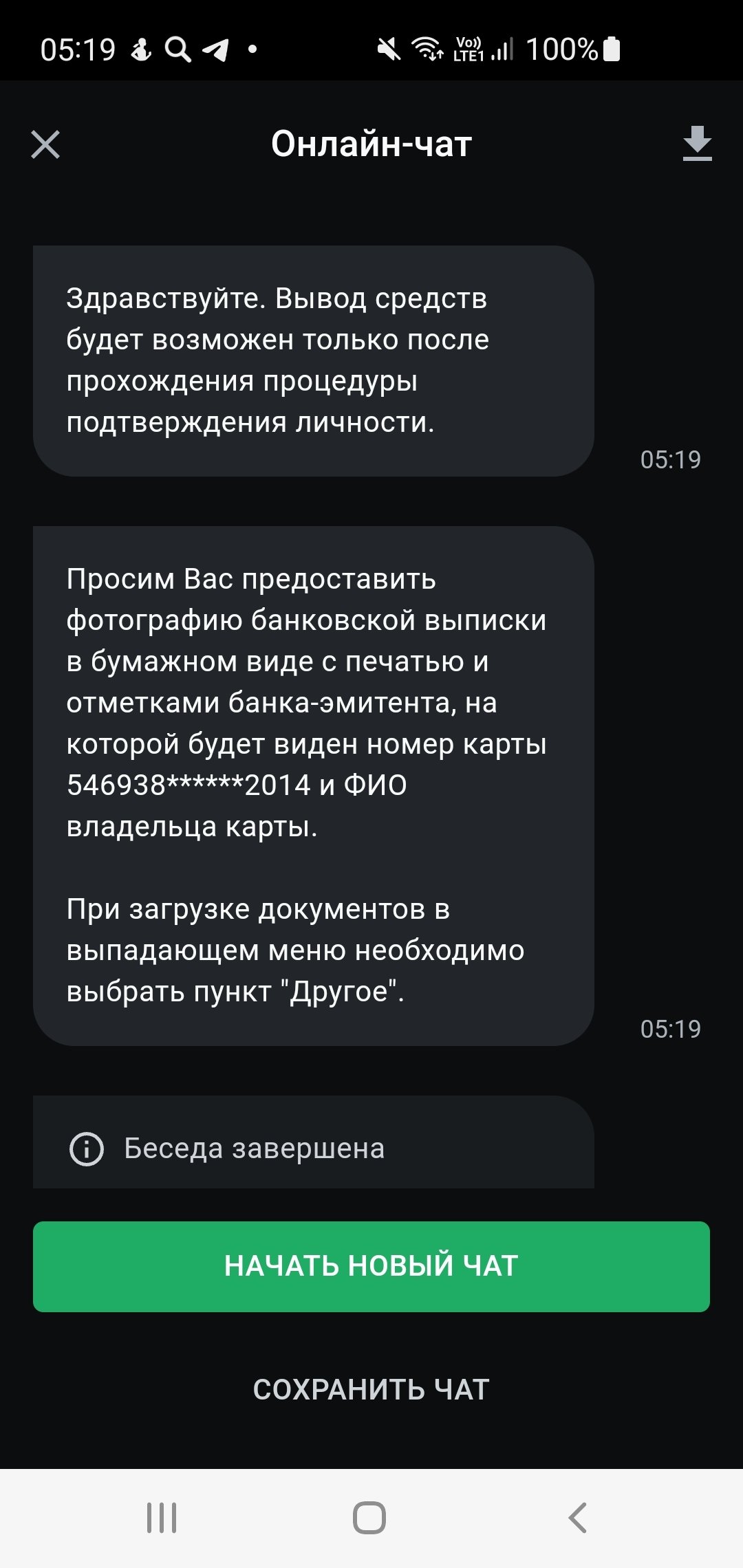Close the online chat window

pos(45,144)
